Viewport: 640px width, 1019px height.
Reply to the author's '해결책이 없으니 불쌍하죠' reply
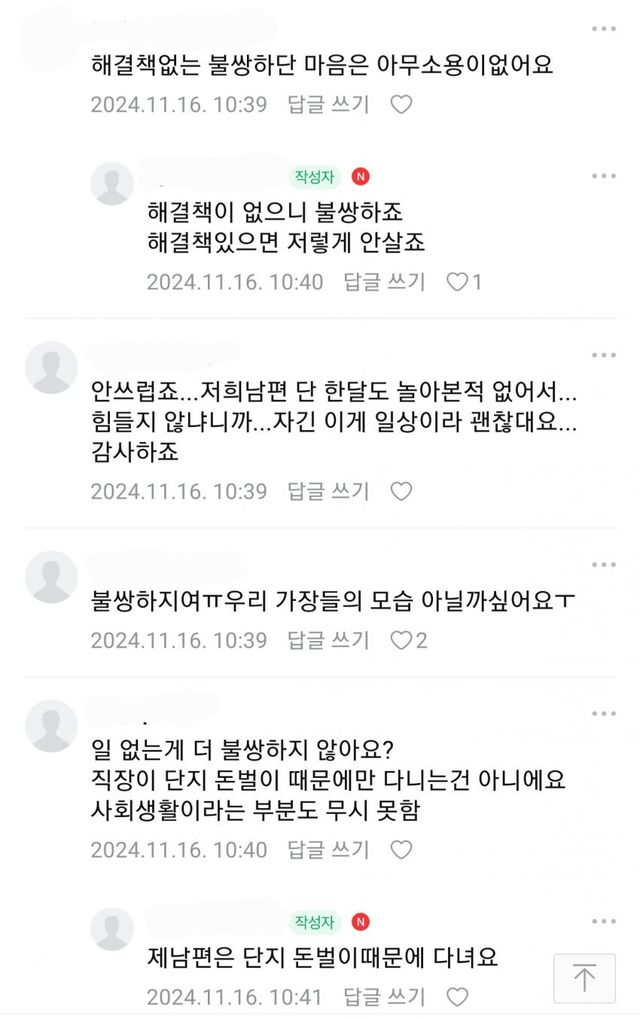click(x=384, y=282)
